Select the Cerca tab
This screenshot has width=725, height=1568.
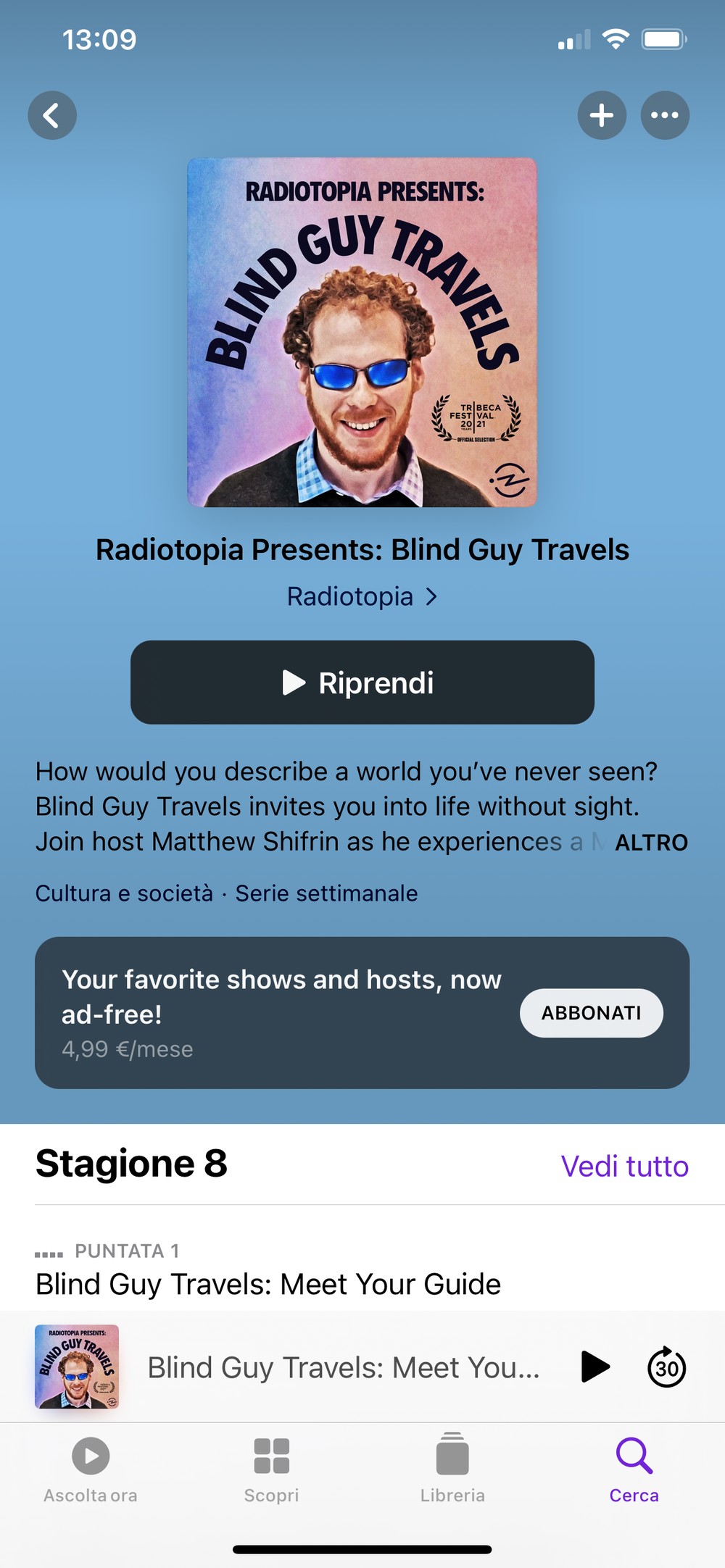coord(634,1470)
